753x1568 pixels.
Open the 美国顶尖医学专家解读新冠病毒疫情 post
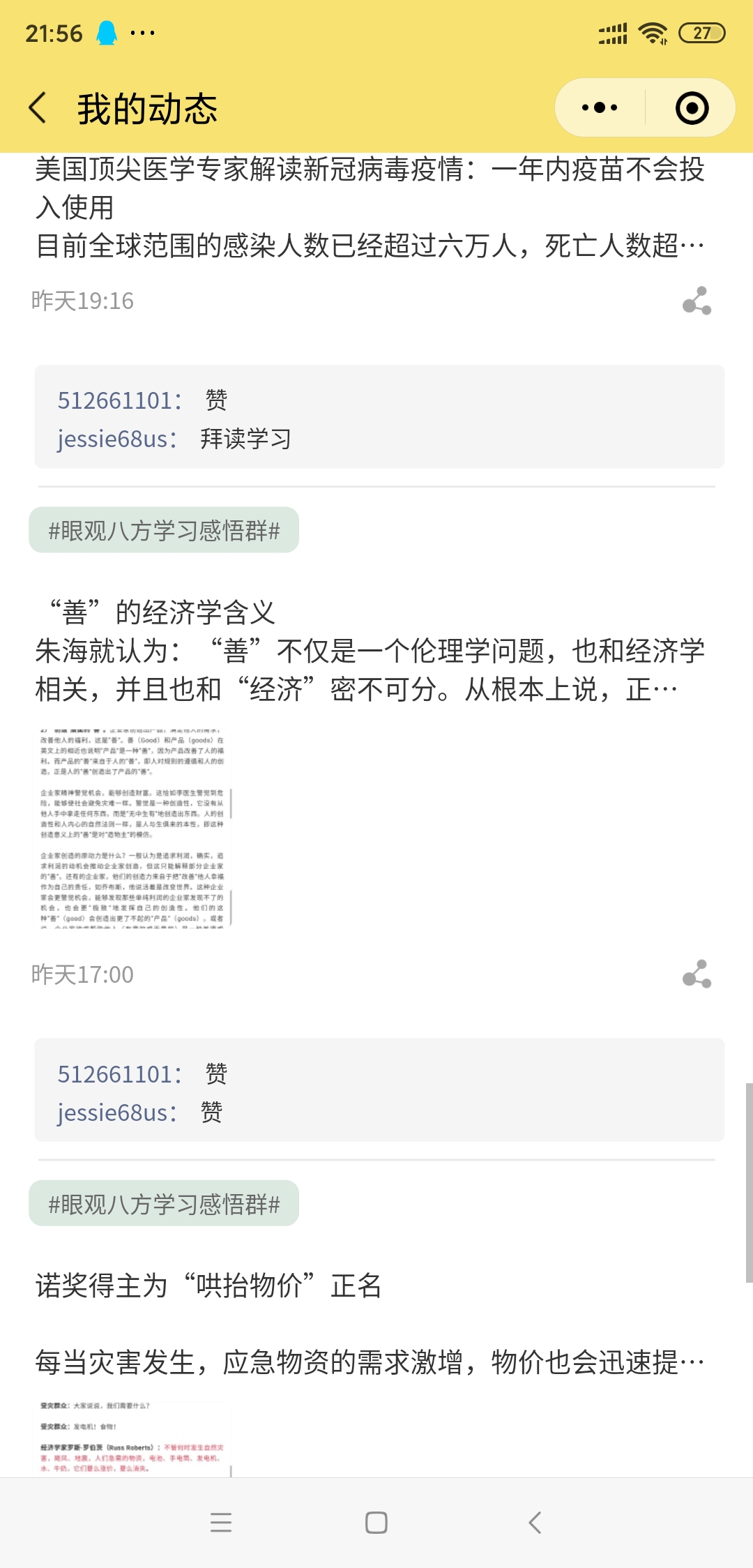[x=370, y=207]
